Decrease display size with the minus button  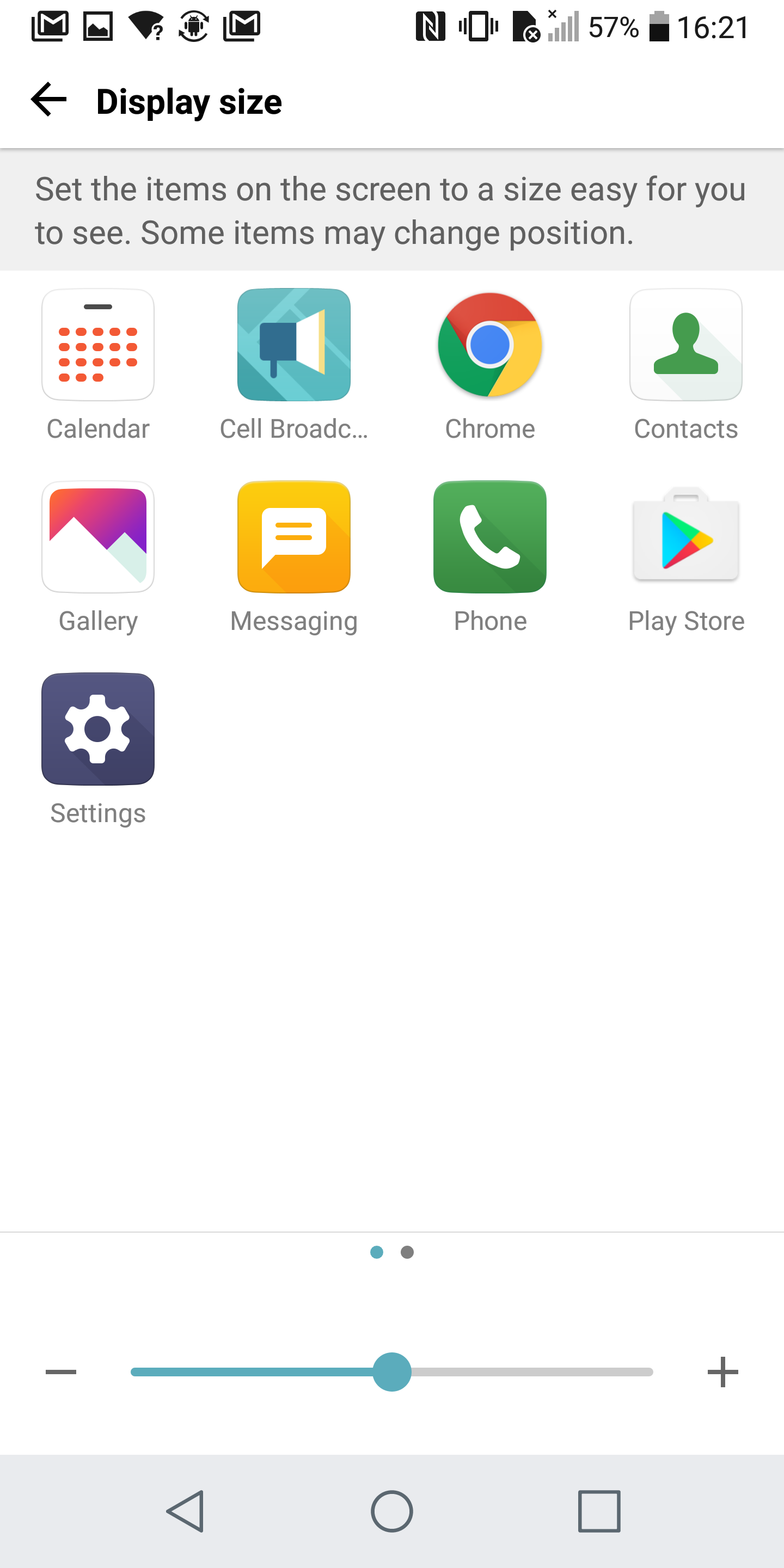pos(61,1372)
